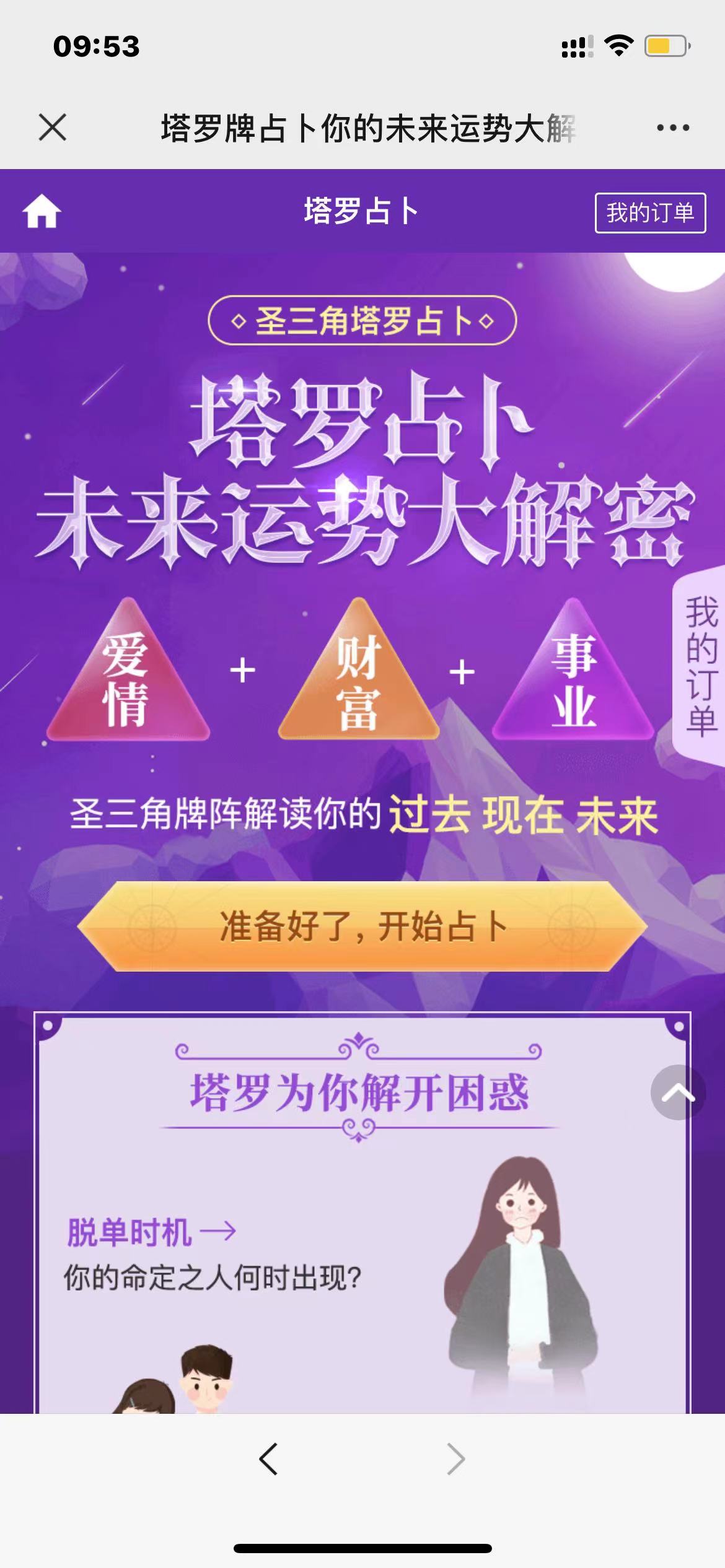Open 我的订单 button in header
Screen dimensions: 725x1568
click(650, 212)
